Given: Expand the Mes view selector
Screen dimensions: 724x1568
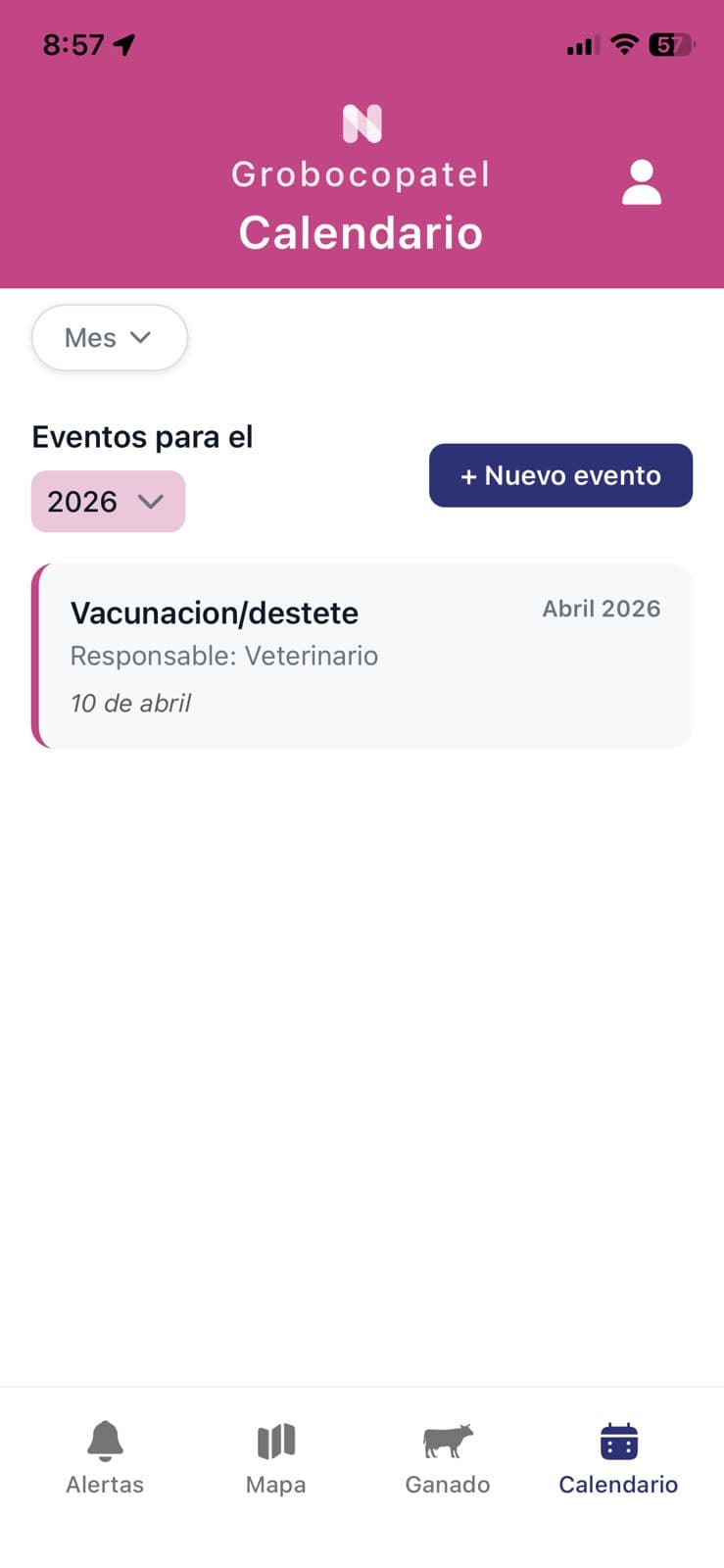Looking at the screenshot, I should tap(109, 337).
